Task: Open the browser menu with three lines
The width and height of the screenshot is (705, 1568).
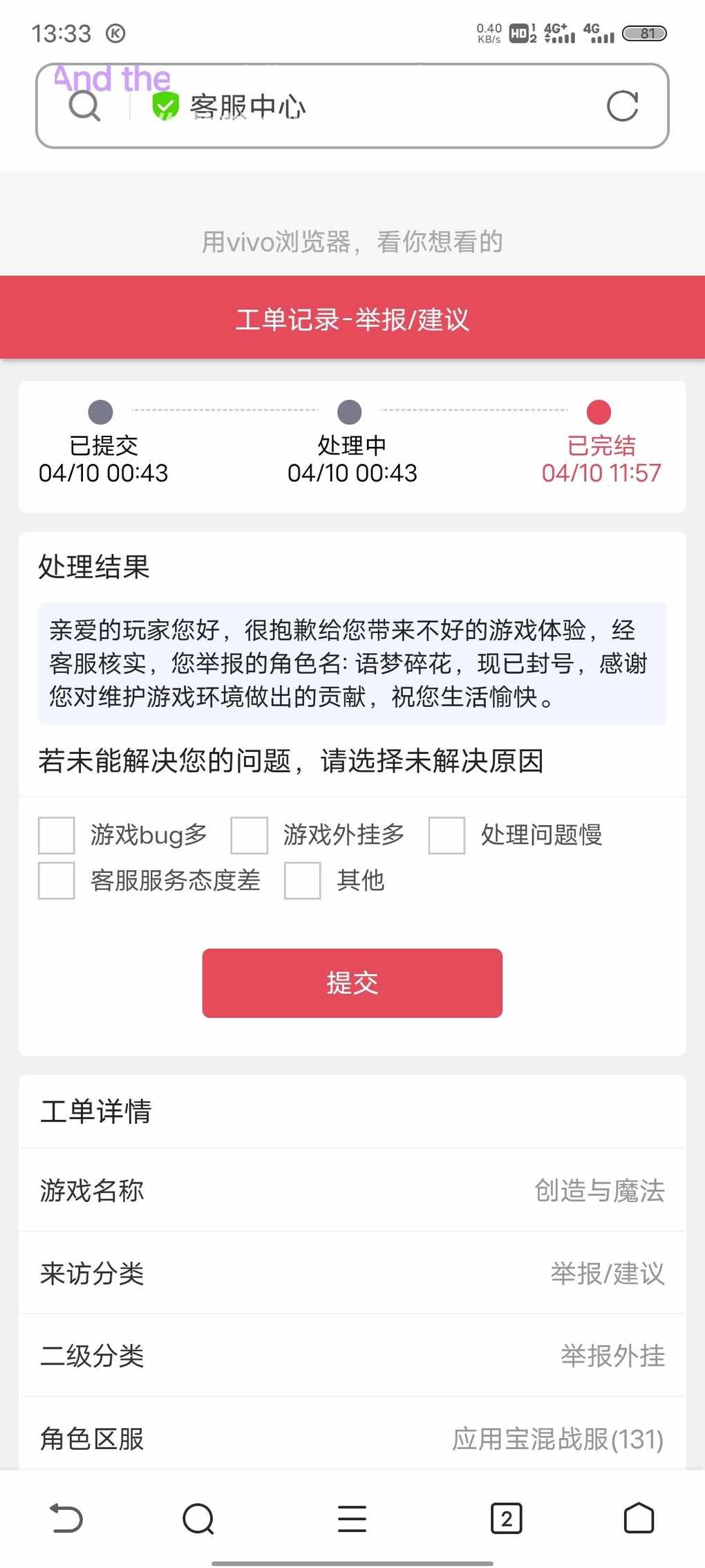Action: (352, 1519)
